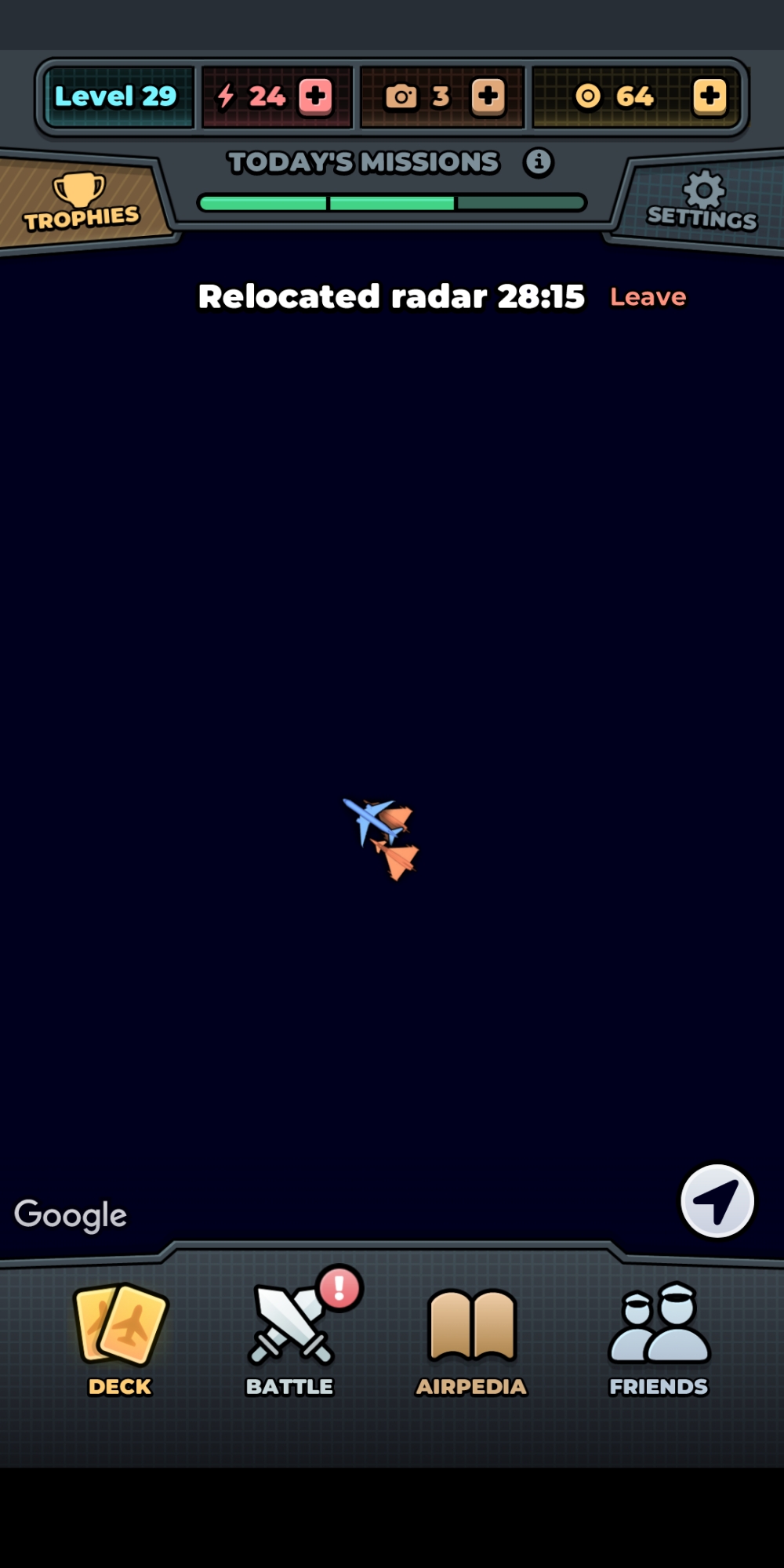Open the Trophies panel
The height and width of the screenshot is (1568, 784).
(x=81, y=204)
